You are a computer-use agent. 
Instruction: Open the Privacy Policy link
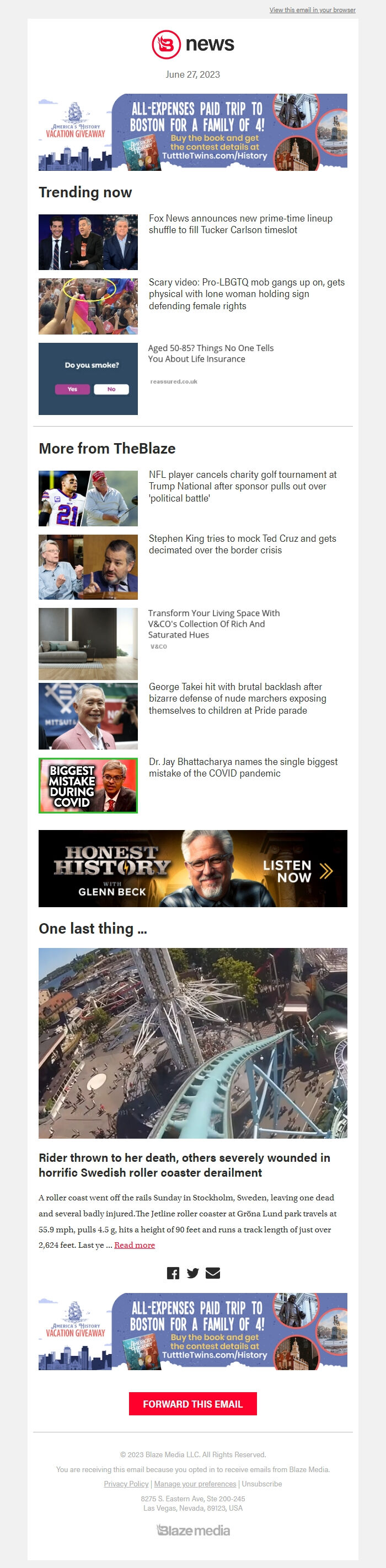(x=126, y=1483)
